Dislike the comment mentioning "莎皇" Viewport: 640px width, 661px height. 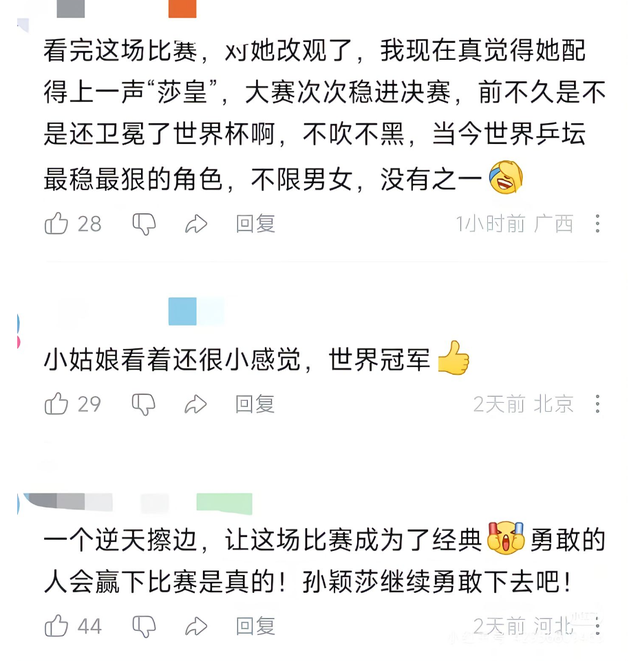pyautogui.click(x=144, y=224)
